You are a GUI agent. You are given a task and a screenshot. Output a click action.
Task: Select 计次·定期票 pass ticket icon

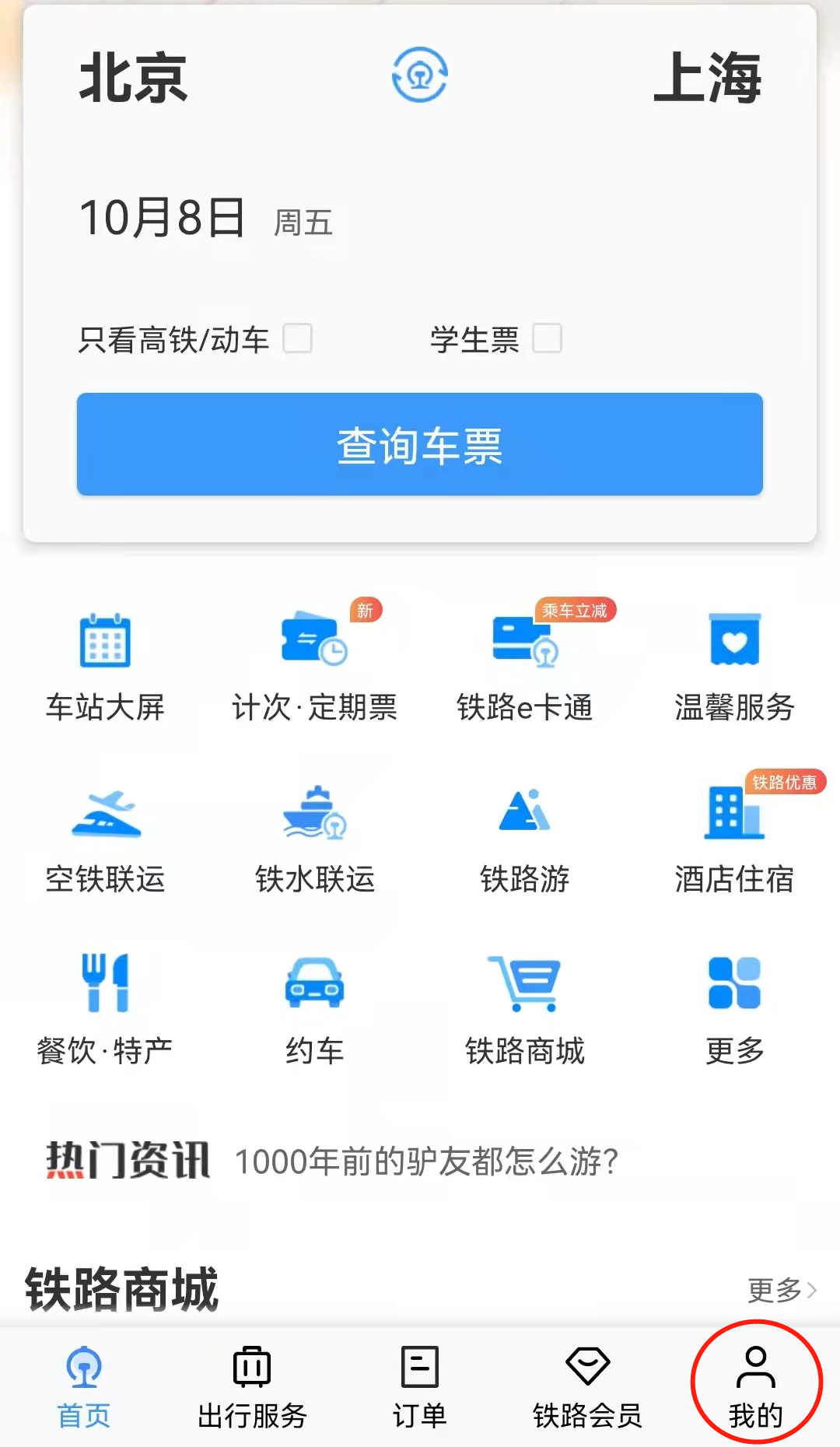pos(315,665)
